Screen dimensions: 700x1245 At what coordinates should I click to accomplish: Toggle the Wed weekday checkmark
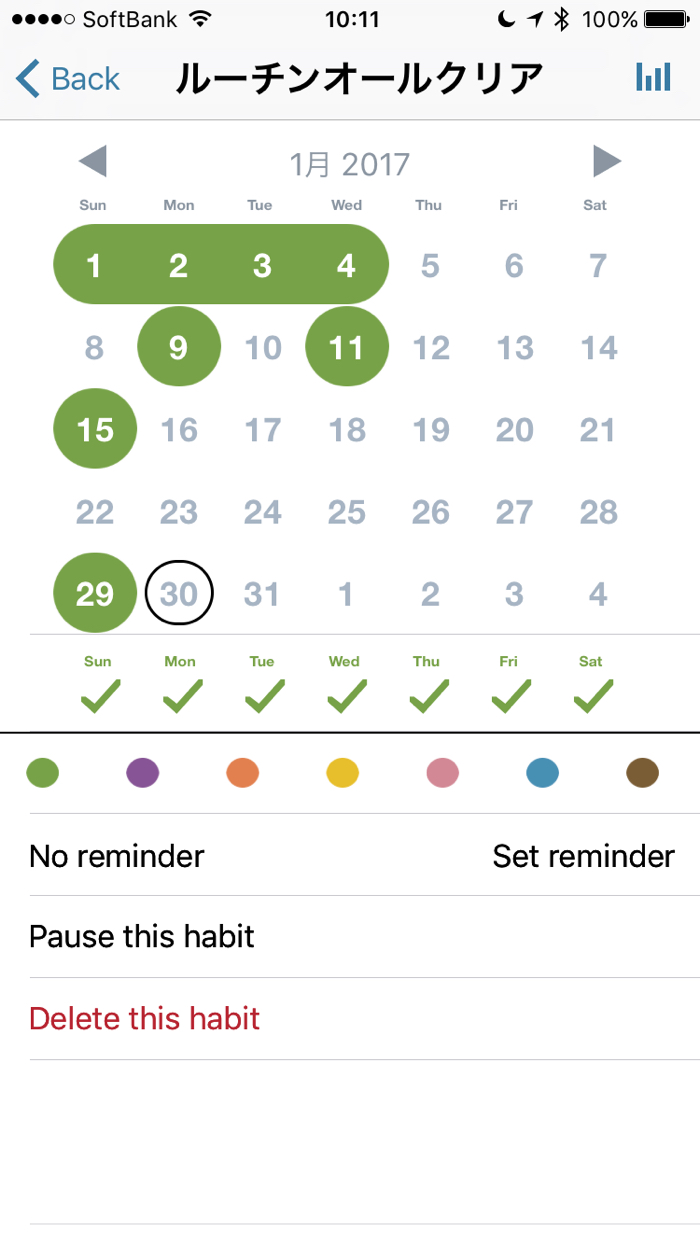pyautogui.click(x=346, y=685)
